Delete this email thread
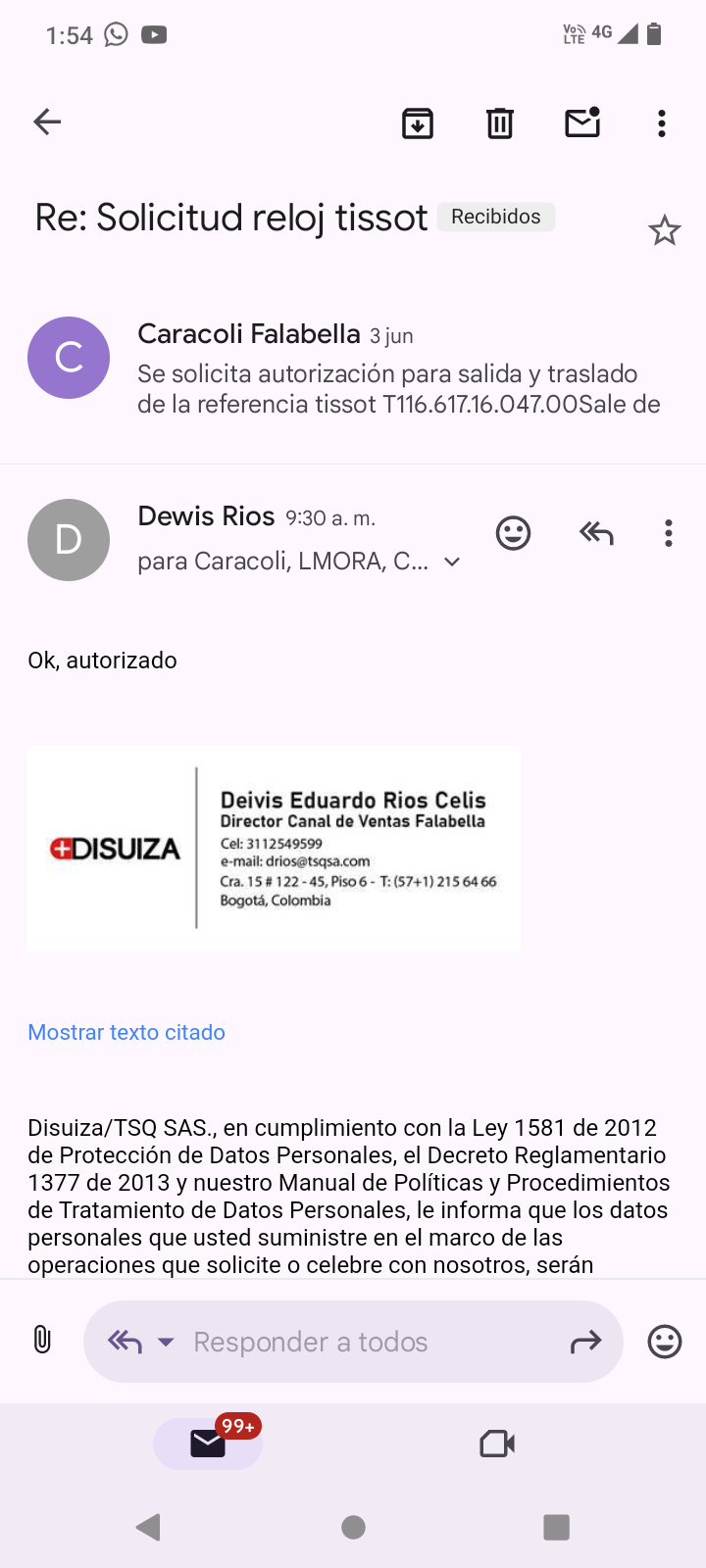This screenshot has height=1568, width=706. click(x=500, y=122)
